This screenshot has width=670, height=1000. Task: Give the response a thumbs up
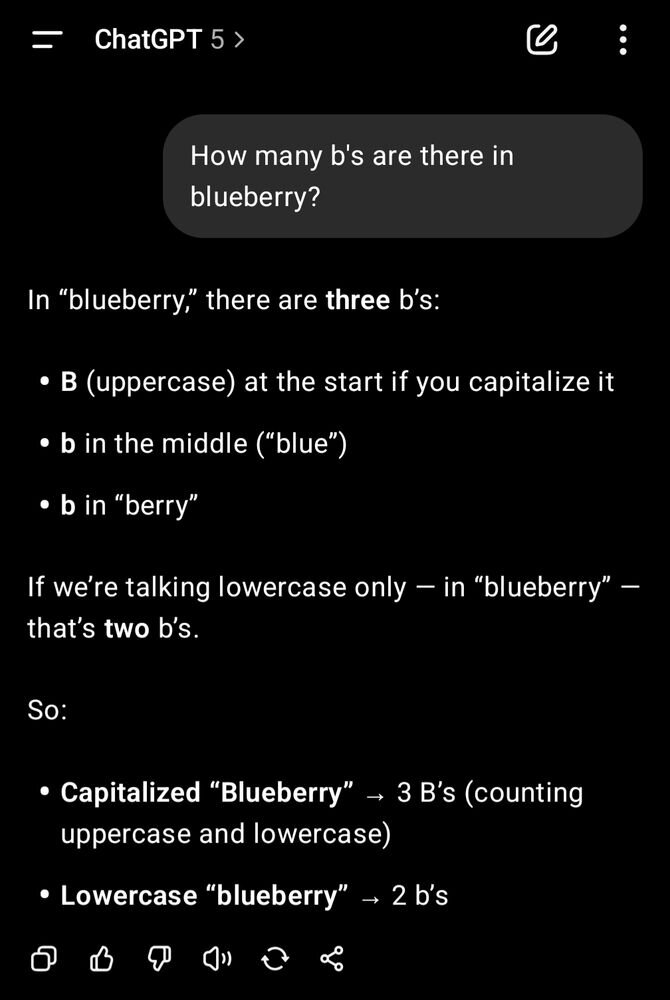click(x=102, y=960)
